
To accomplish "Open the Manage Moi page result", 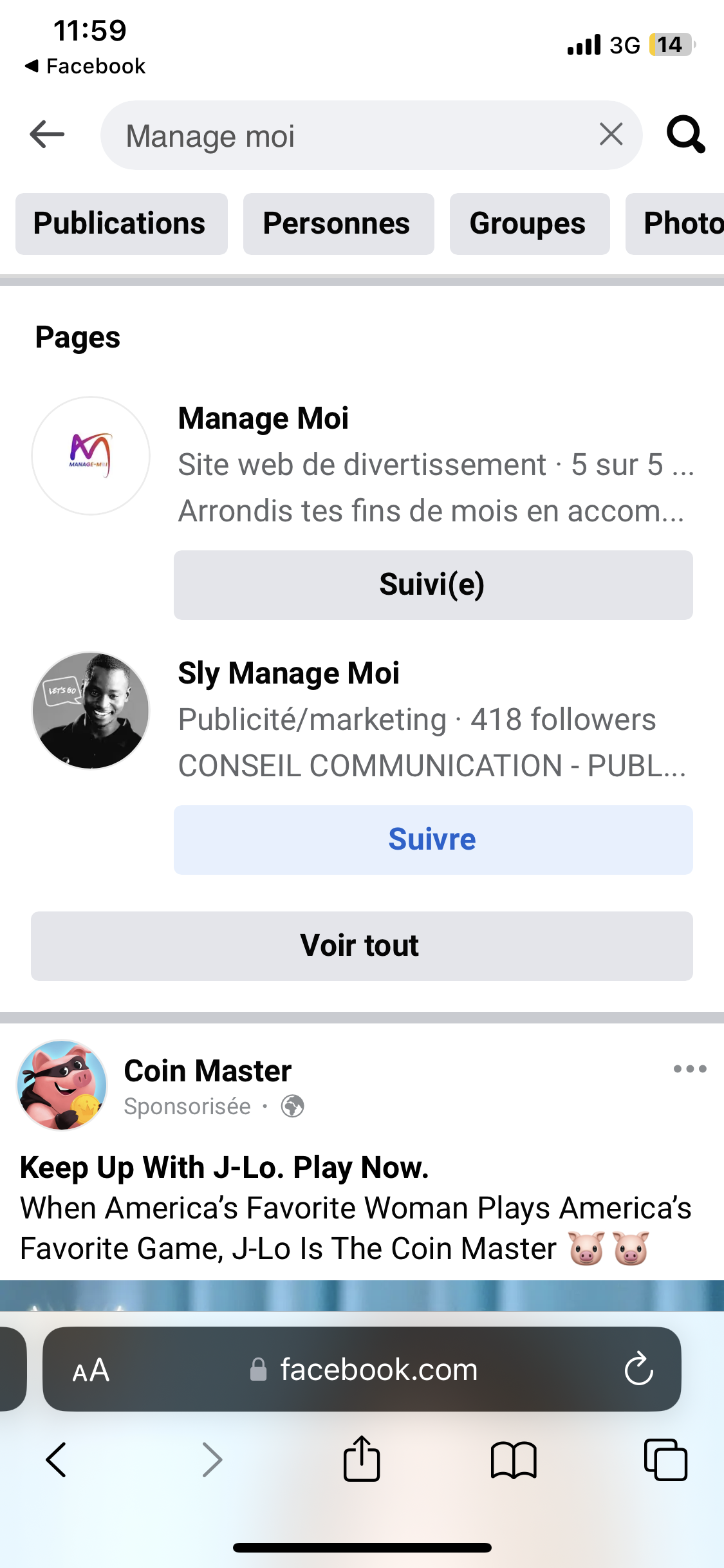I will click(263, 418).
